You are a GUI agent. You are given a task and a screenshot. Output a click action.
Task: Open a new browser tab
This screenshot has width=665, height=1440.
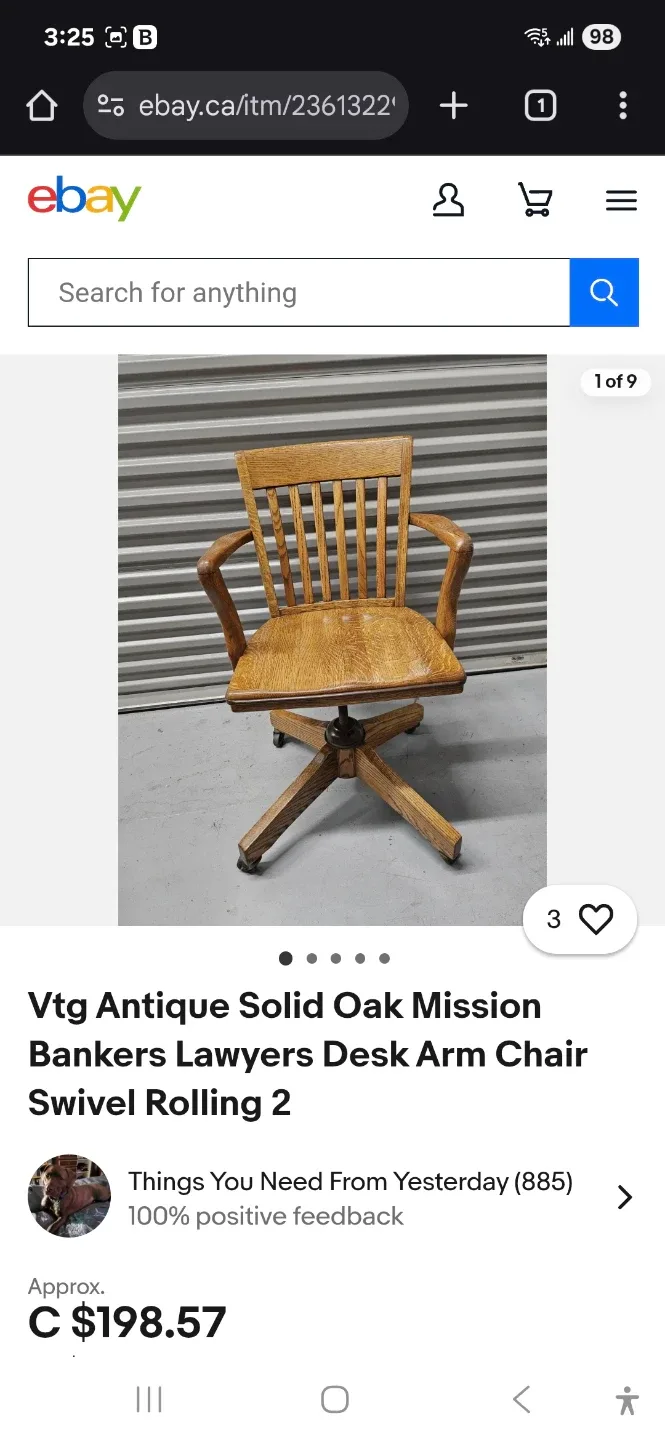453,105
